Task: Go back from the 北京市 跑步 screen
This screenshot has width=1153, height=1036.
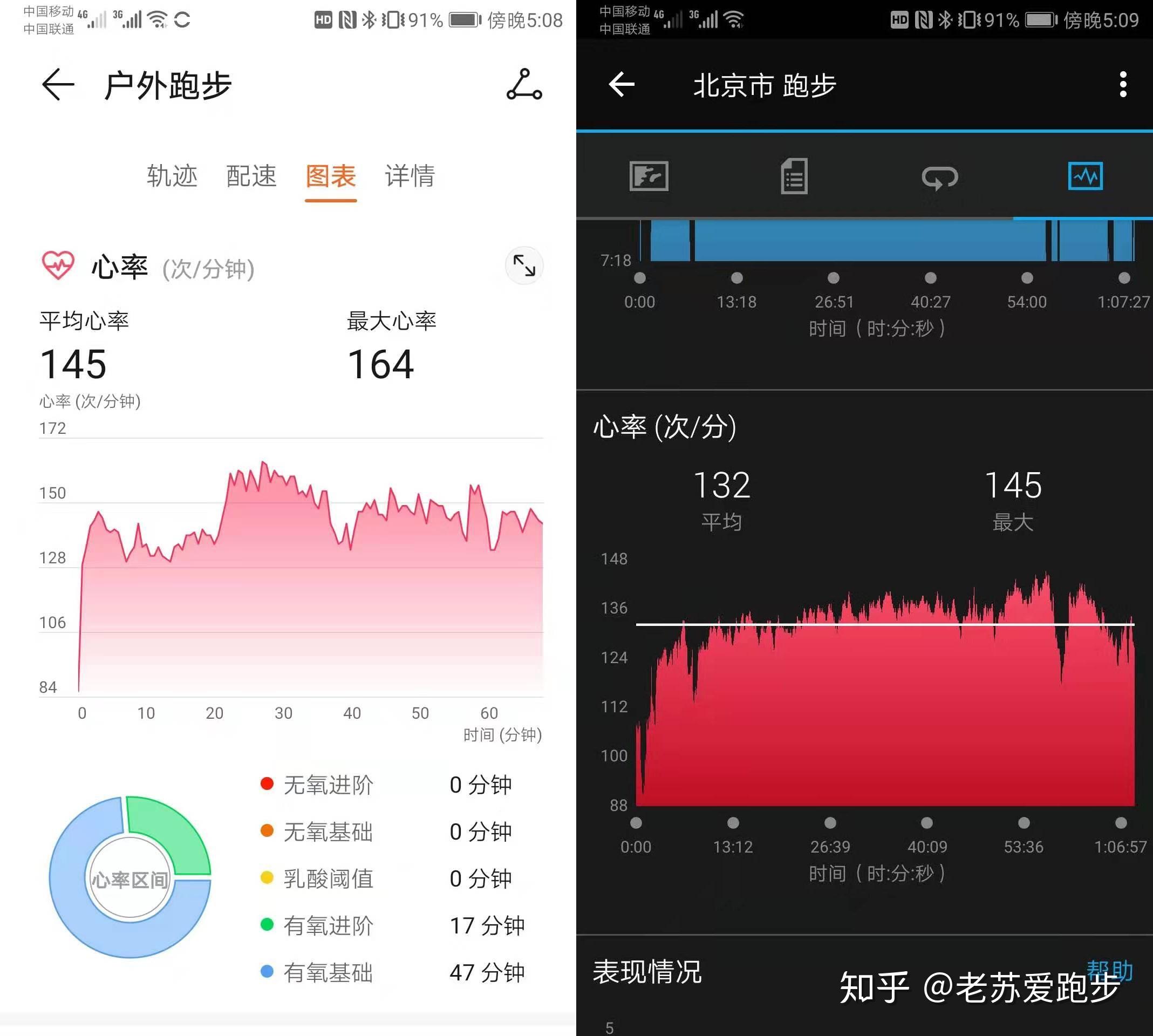Action: point(622,85)
